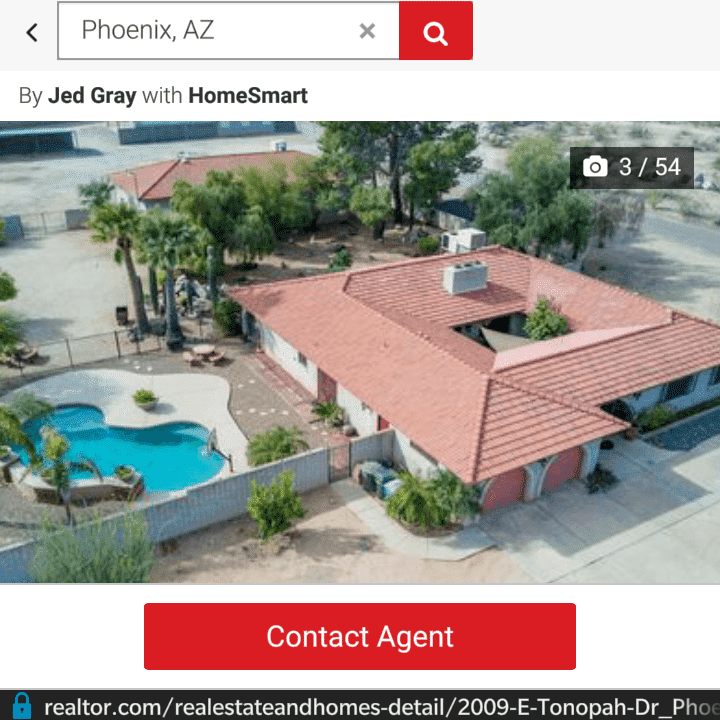This screenshot has width=720, height=720.
Task: Open the aerial house listing photo
Action: (360, 352)
